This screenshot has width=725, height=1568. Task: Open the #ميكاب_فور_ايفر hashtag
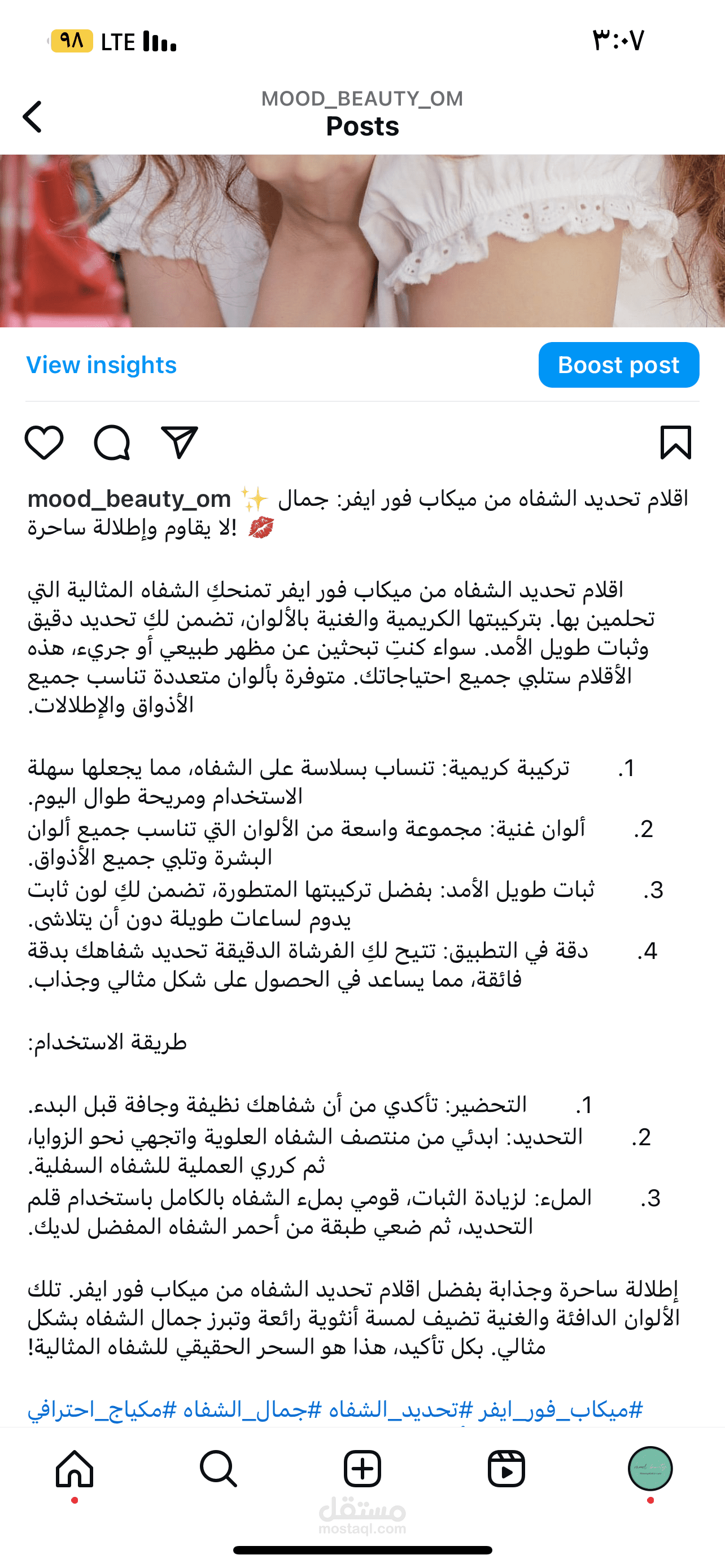click(560, 1410)
